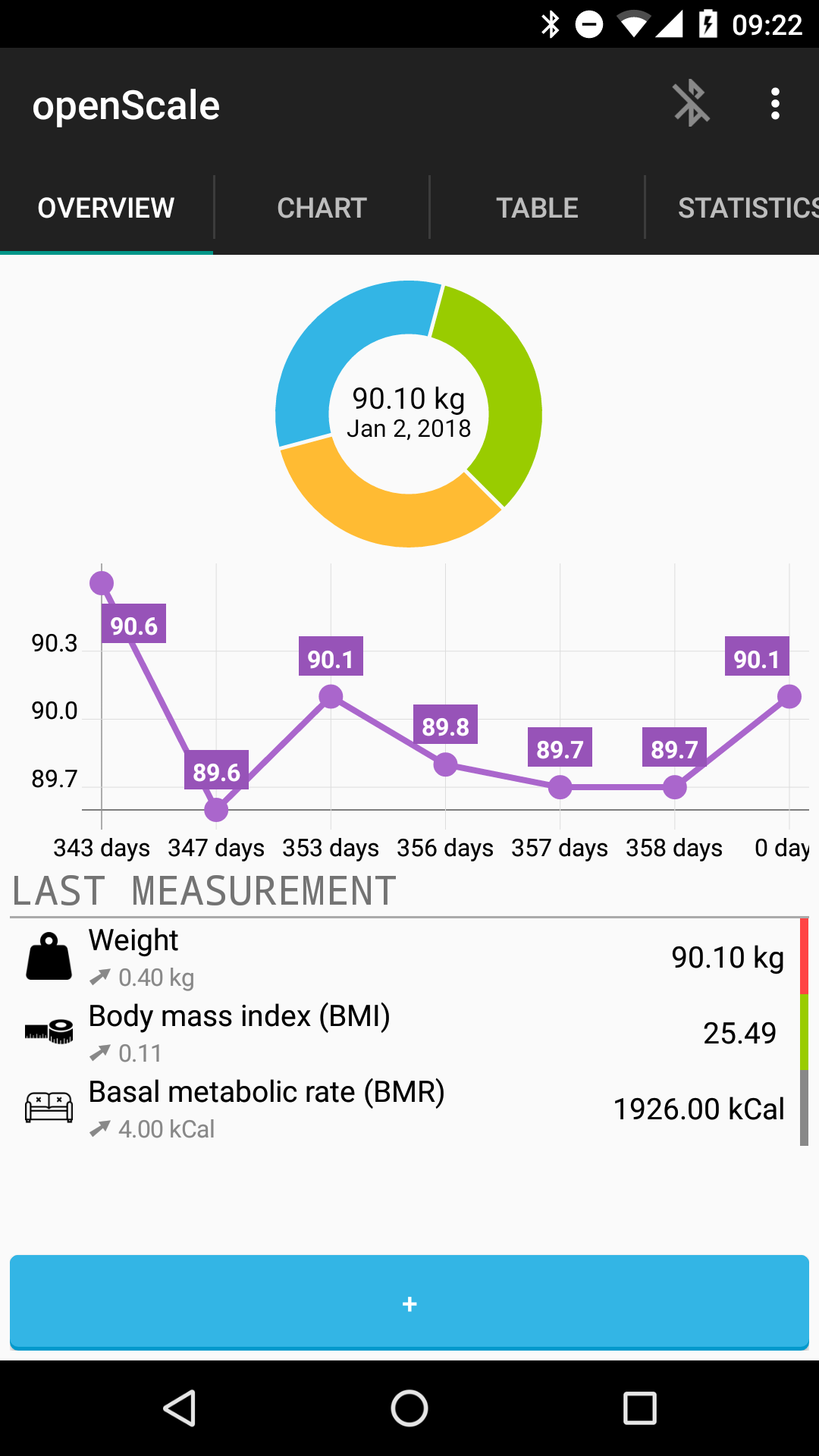Select the 89.6 data point label
The width and height of the screenshot is (819, 1456).
click(216, 772)
